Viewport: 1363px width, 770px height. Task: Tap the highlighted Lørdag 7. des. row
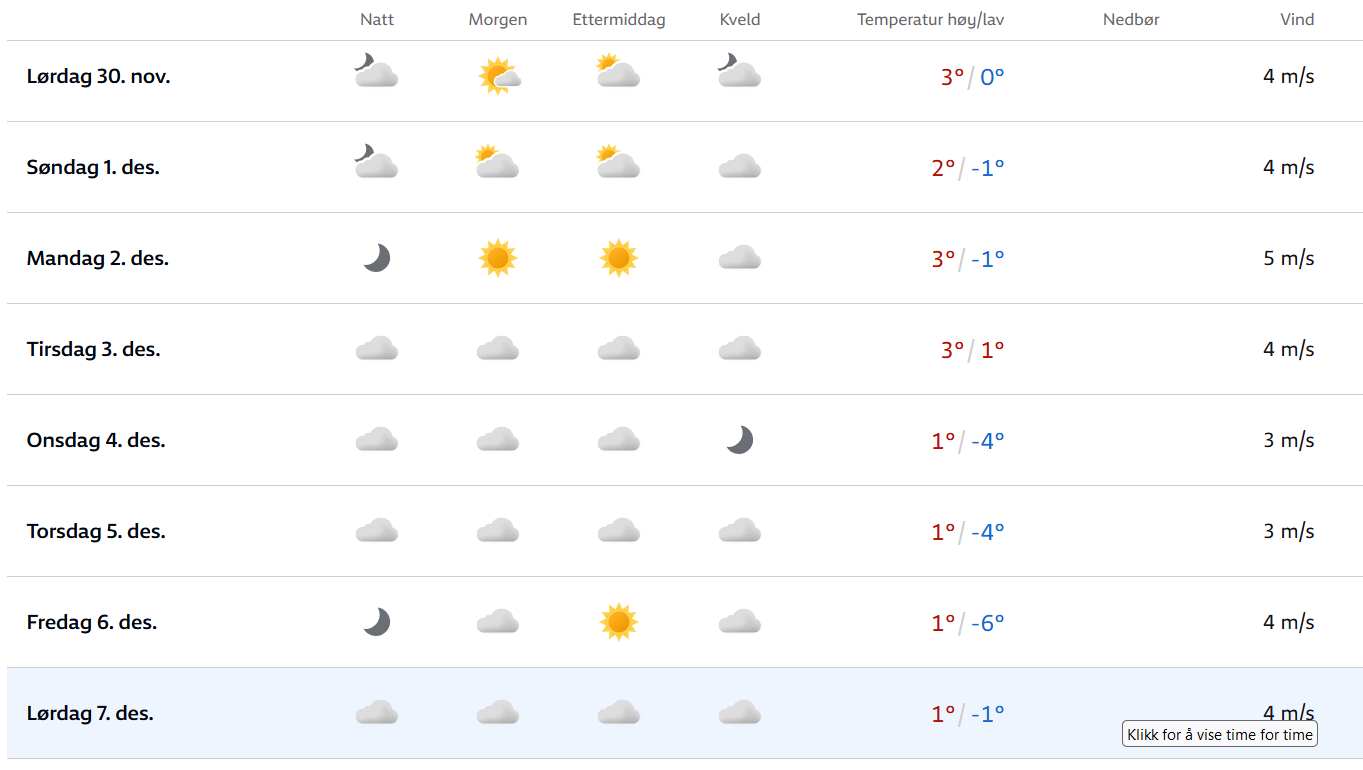(x=90, y=713)
